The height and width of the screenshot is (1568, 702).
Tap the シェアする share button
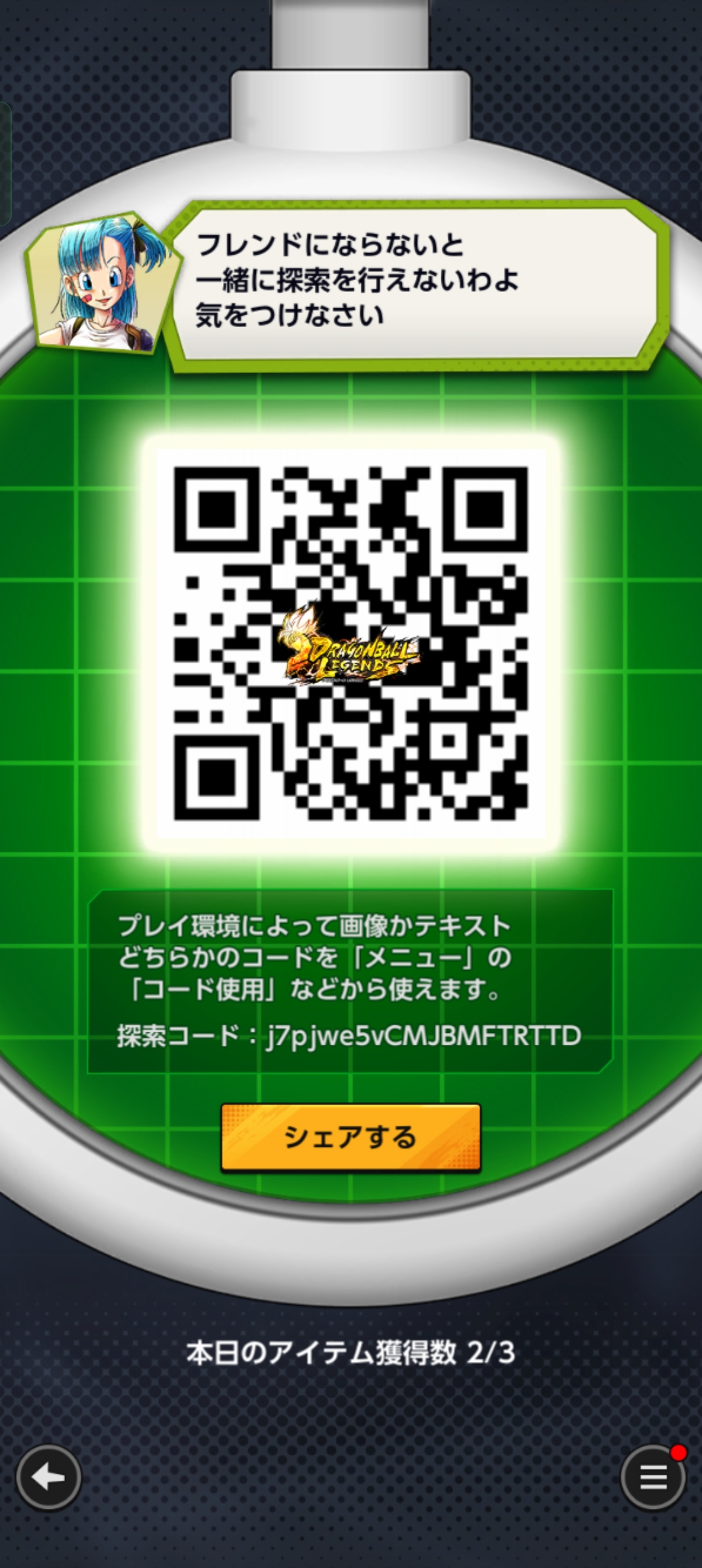[x=350, y=1137]
